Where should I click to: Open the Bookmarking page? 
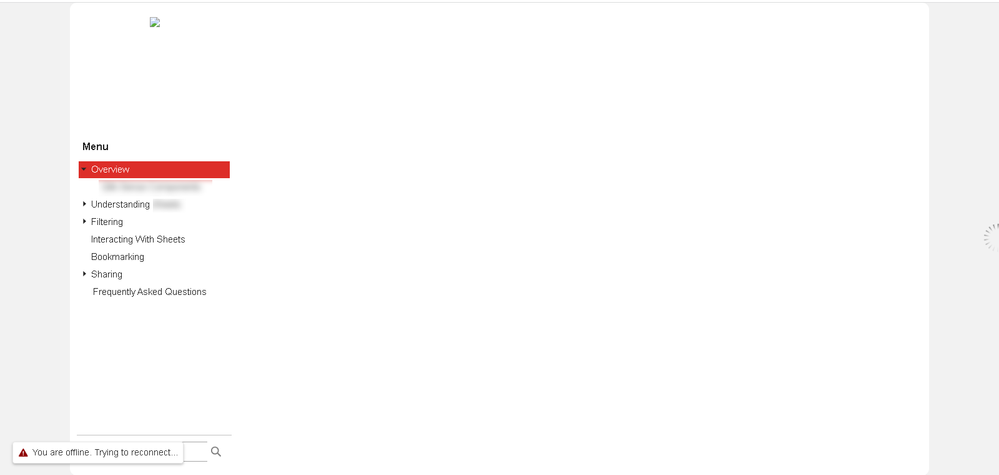coord(117,256)
